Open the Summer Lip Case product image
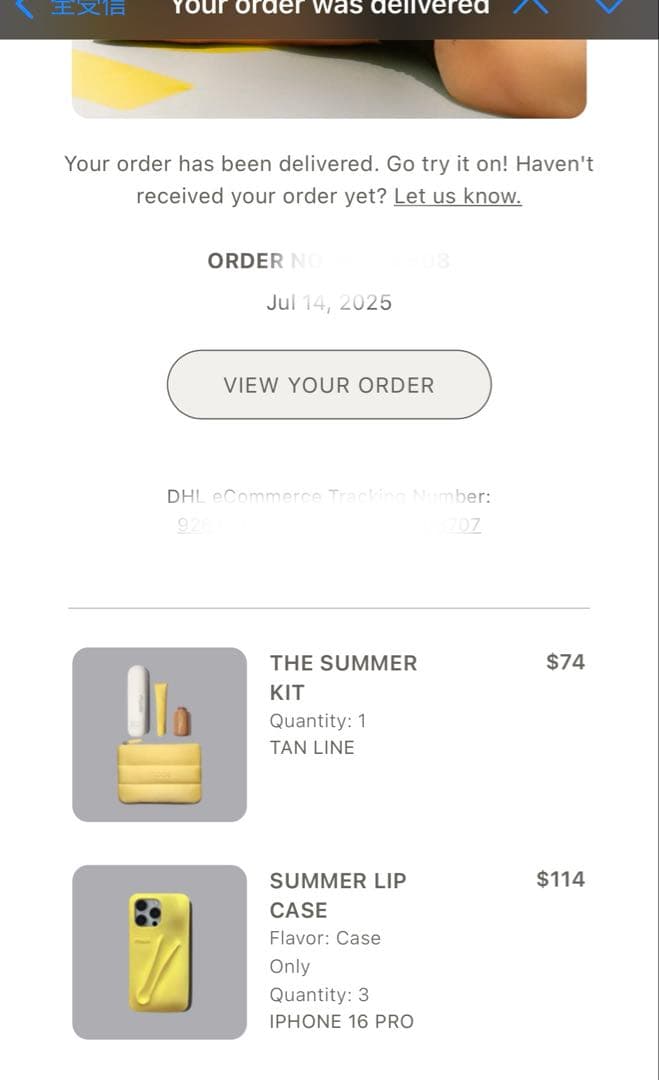The width and height of the screenshot is (659, 1080). tap(159, 952)
